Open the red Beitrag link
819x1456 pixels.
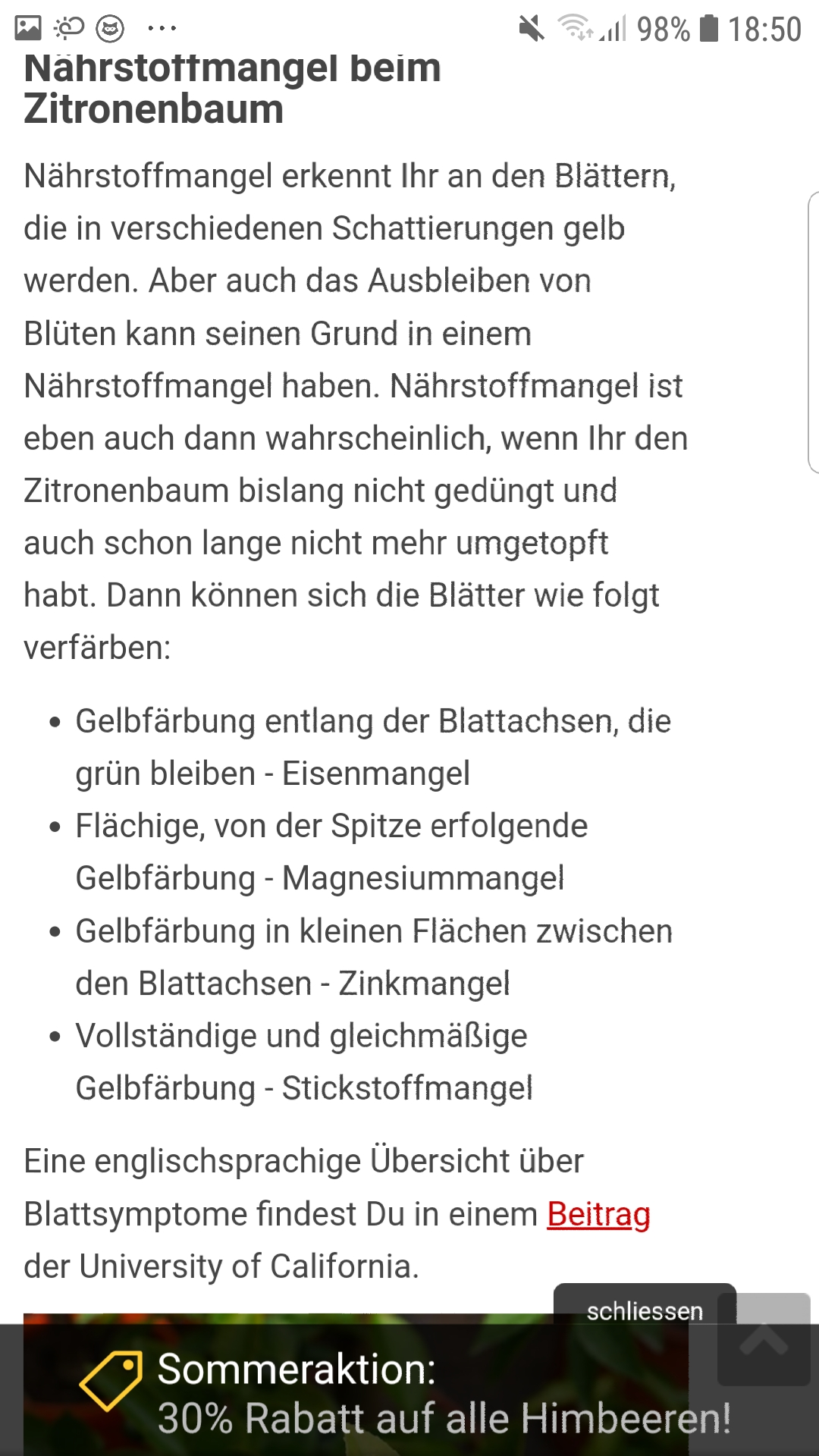[x=598, y=1214]
